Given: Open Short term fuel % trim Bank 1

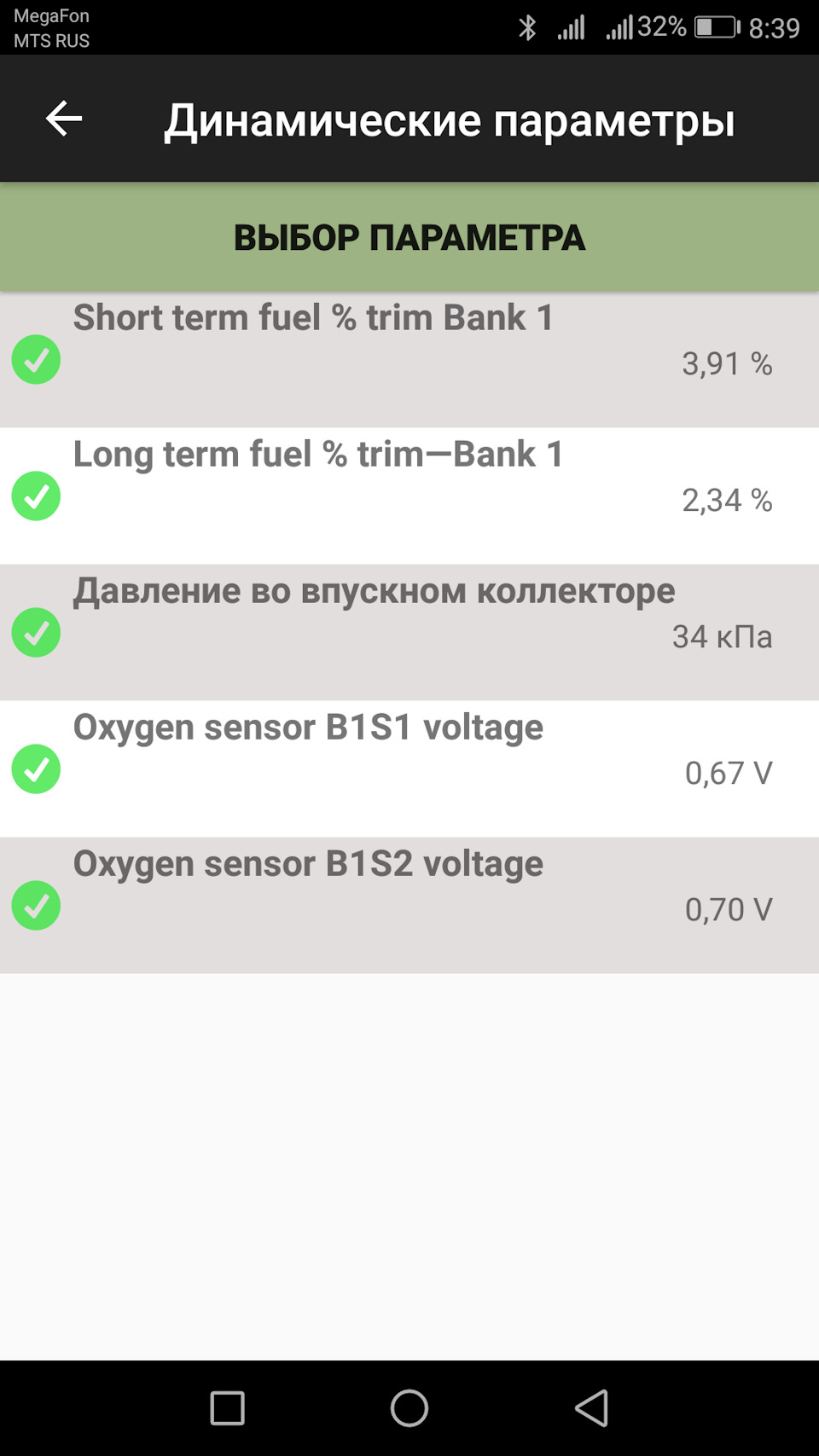Looking at the screenshot, I should 409,359.
